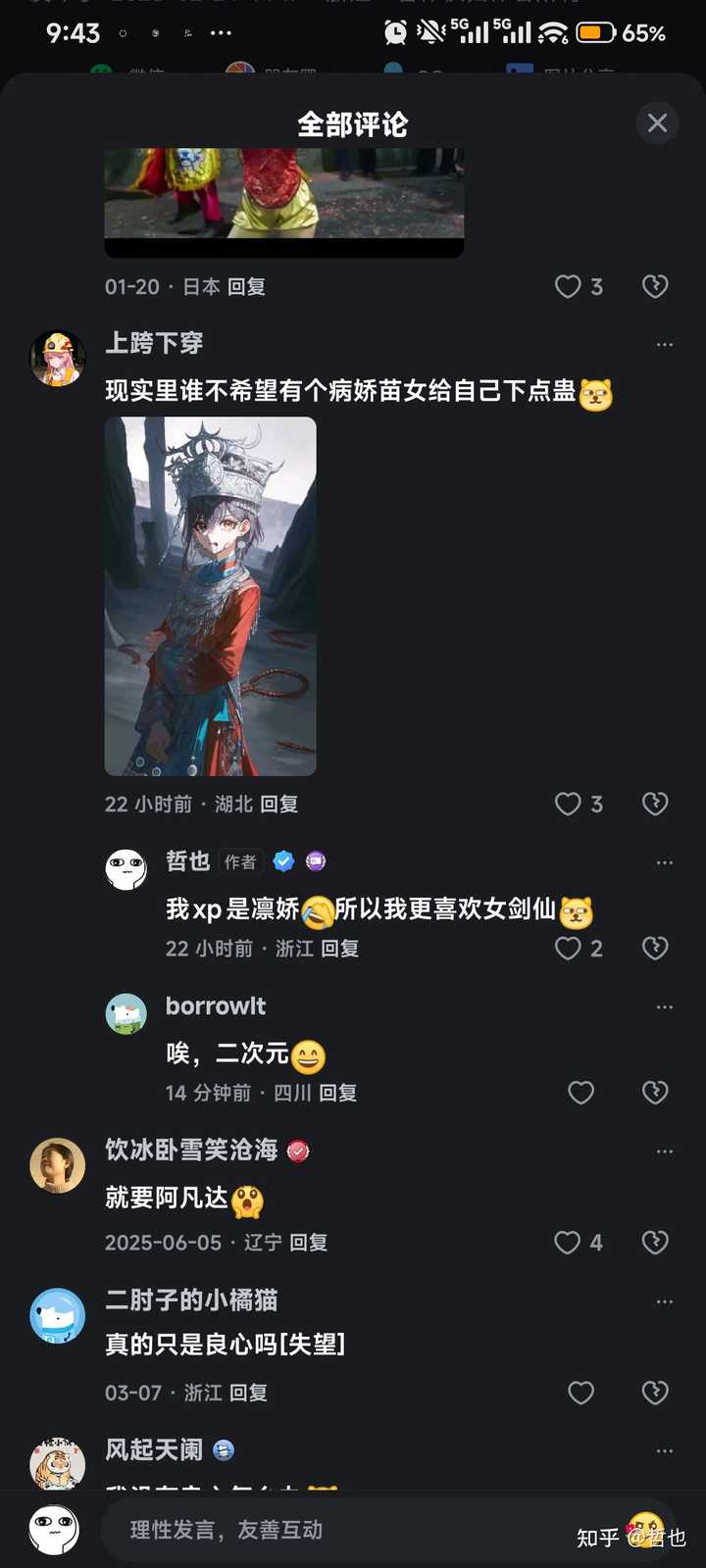Like 饮冰卧雪笑沧海's comment

[569, 1242]
